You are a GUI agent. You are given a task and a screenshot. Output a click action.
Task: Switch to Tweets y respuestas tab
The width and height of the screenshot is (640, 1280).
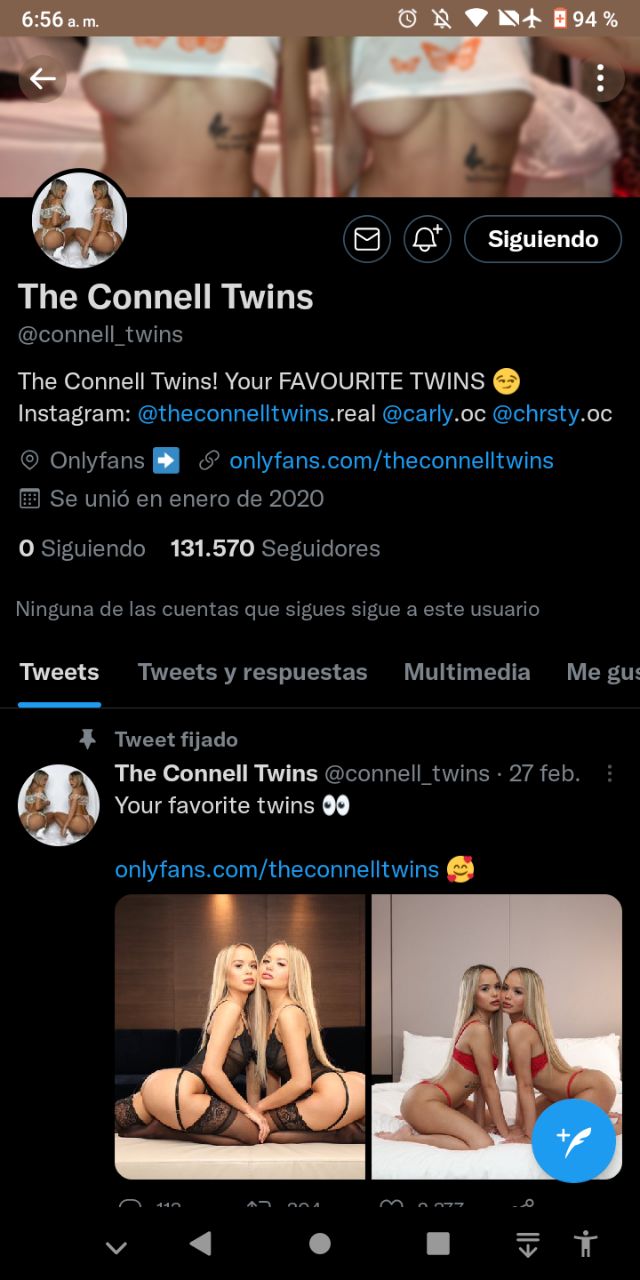click(252, 672)
